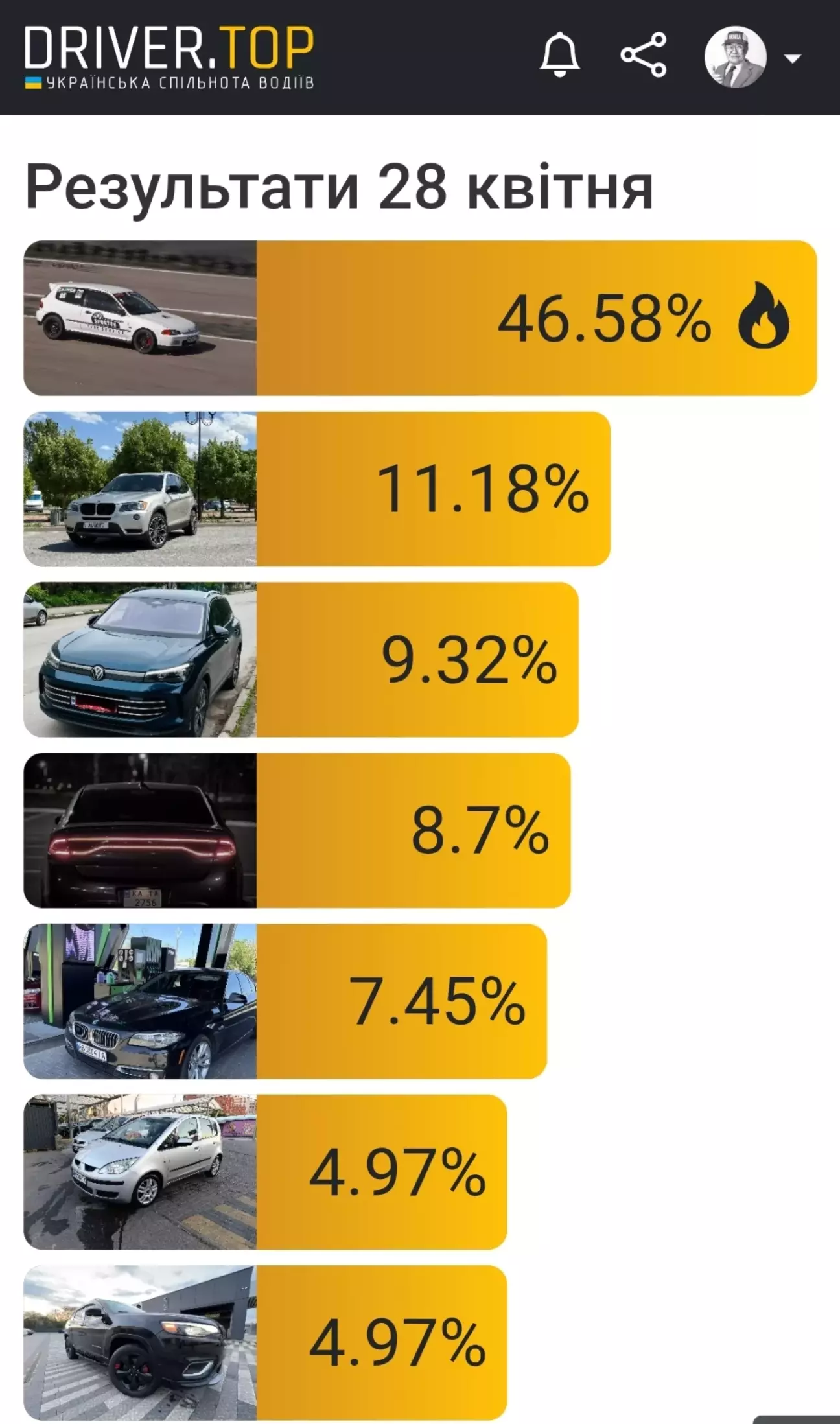Open the 46.58% winning white hatchback entry
Screen dimensions: 840x1424
coord(419,318)
